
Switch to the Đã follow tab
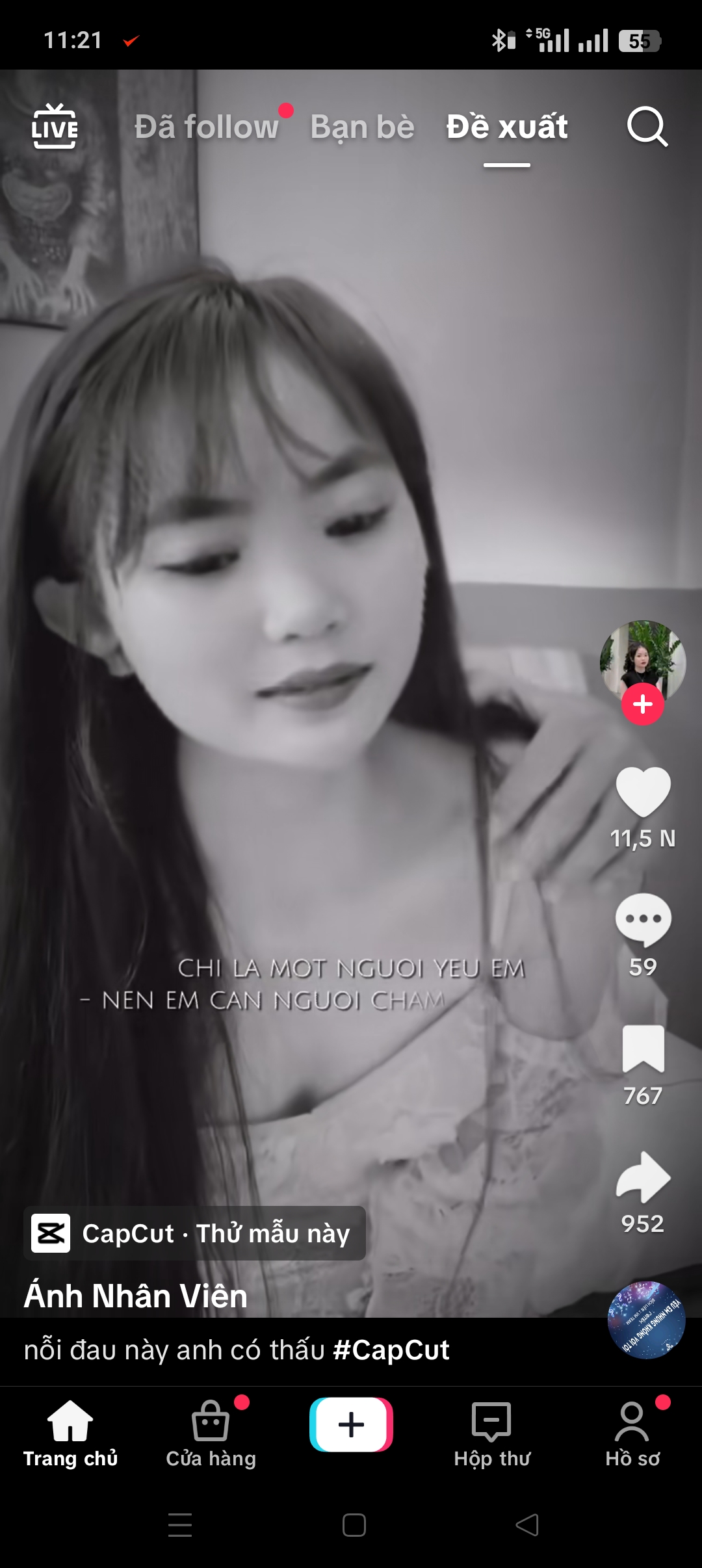[206, 127]
